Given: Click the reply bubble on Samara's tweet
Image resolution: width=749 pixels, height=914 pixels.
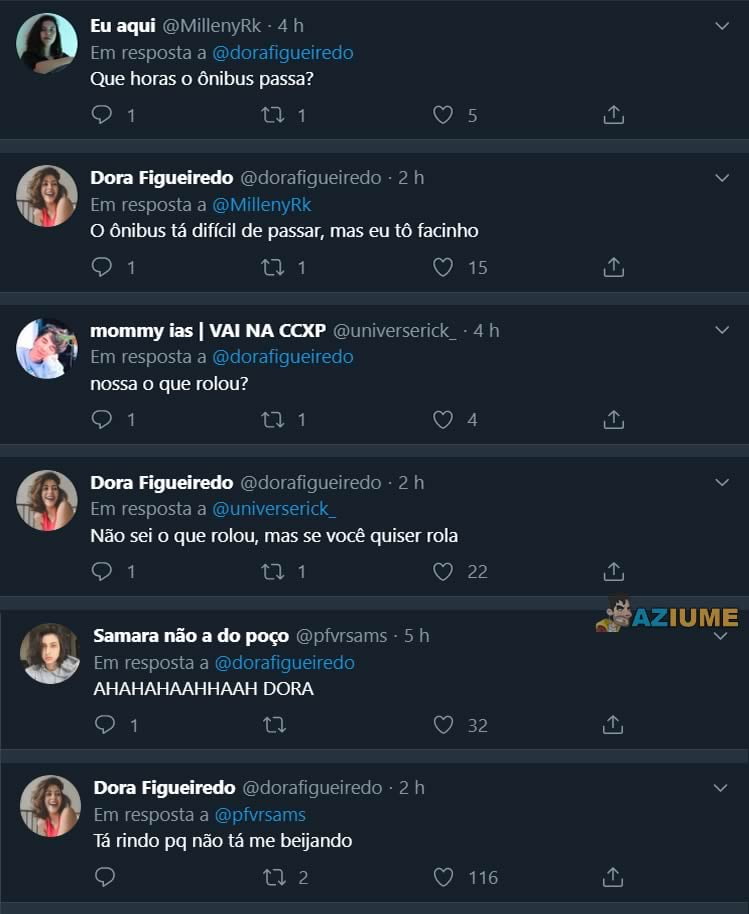Looking at the screenshot, I should [103, 725].
